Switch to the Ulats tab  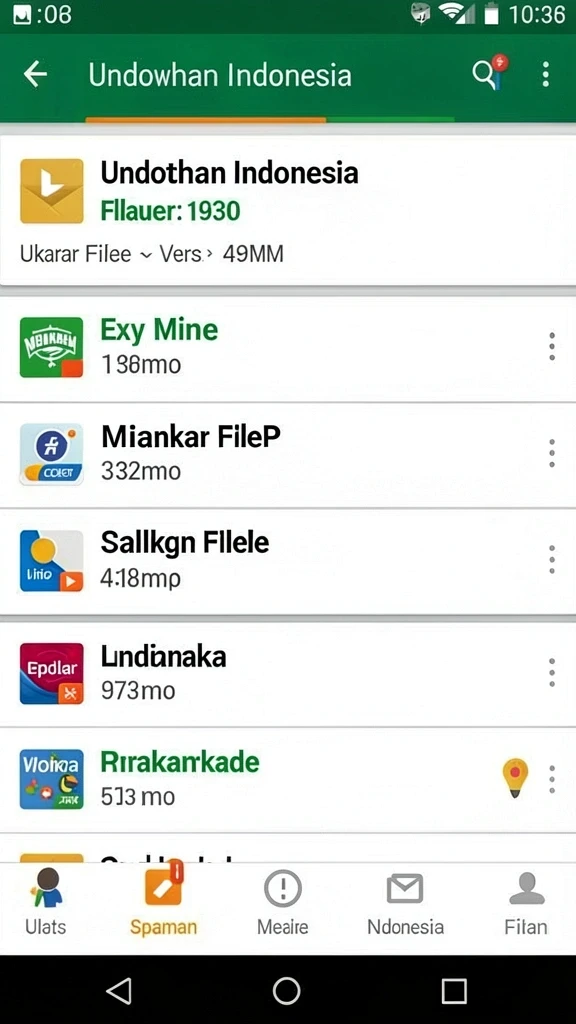click(x=46, y=903)
